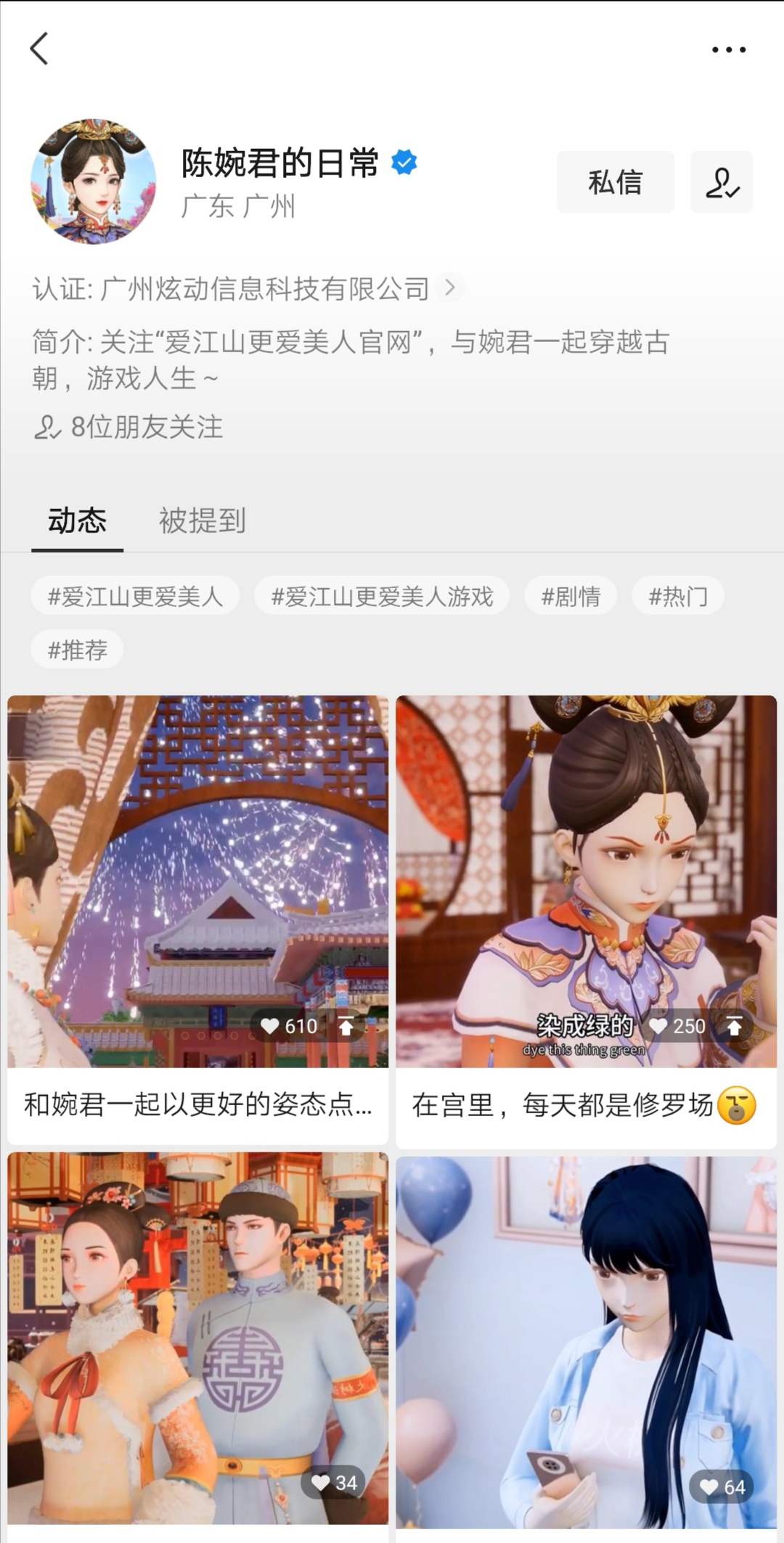View 陈婉君的日常 profile avatar
Image resolution: width=784 pixels, height=1543 pixels.
coord(93,182)
